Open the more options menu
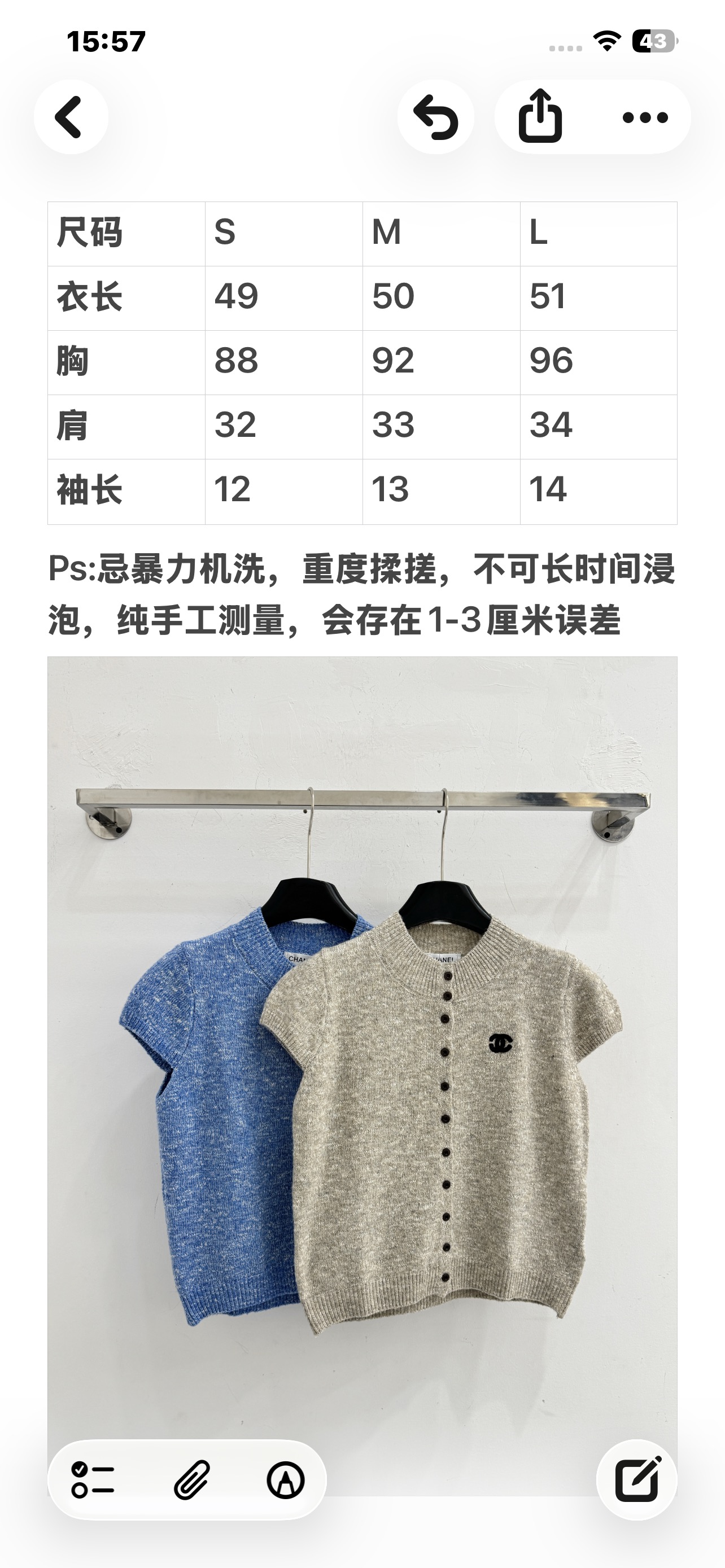Image resolution: width=725 pixels, height=1568 pixels. coord(645,117)
